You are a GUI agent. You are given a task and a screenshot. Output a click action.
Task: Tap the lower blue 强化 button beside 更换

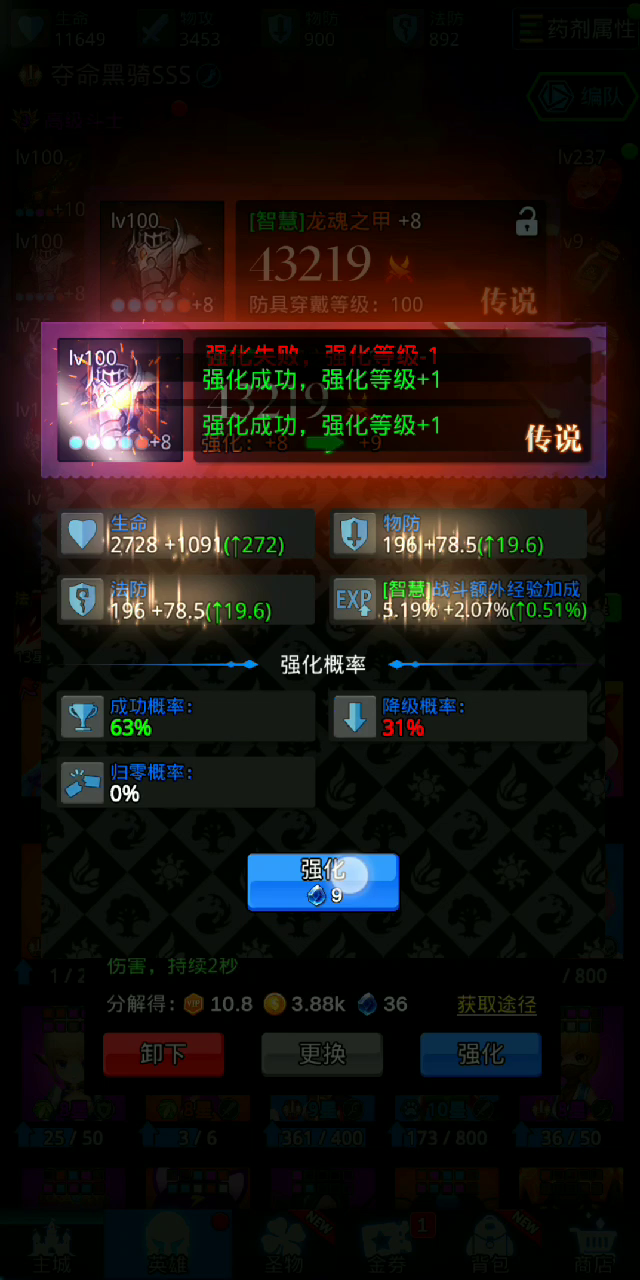[481, 1054]
